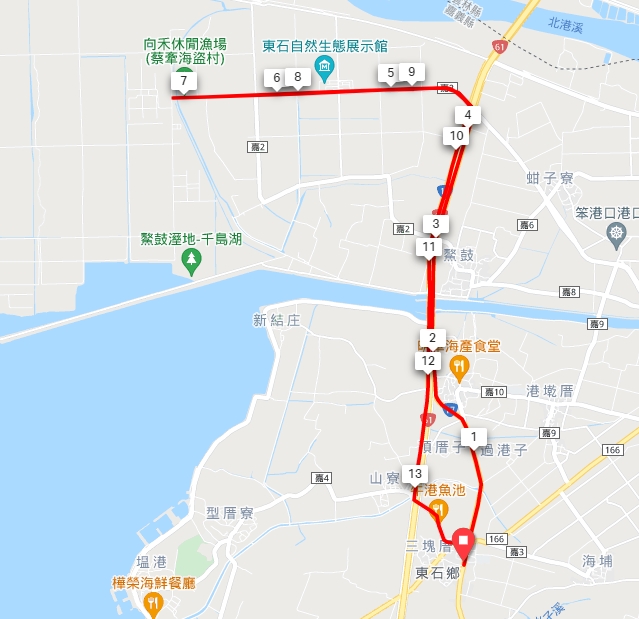Select waypoint marker 11
This screenshot has width=639, height=619.
point(429,246)
